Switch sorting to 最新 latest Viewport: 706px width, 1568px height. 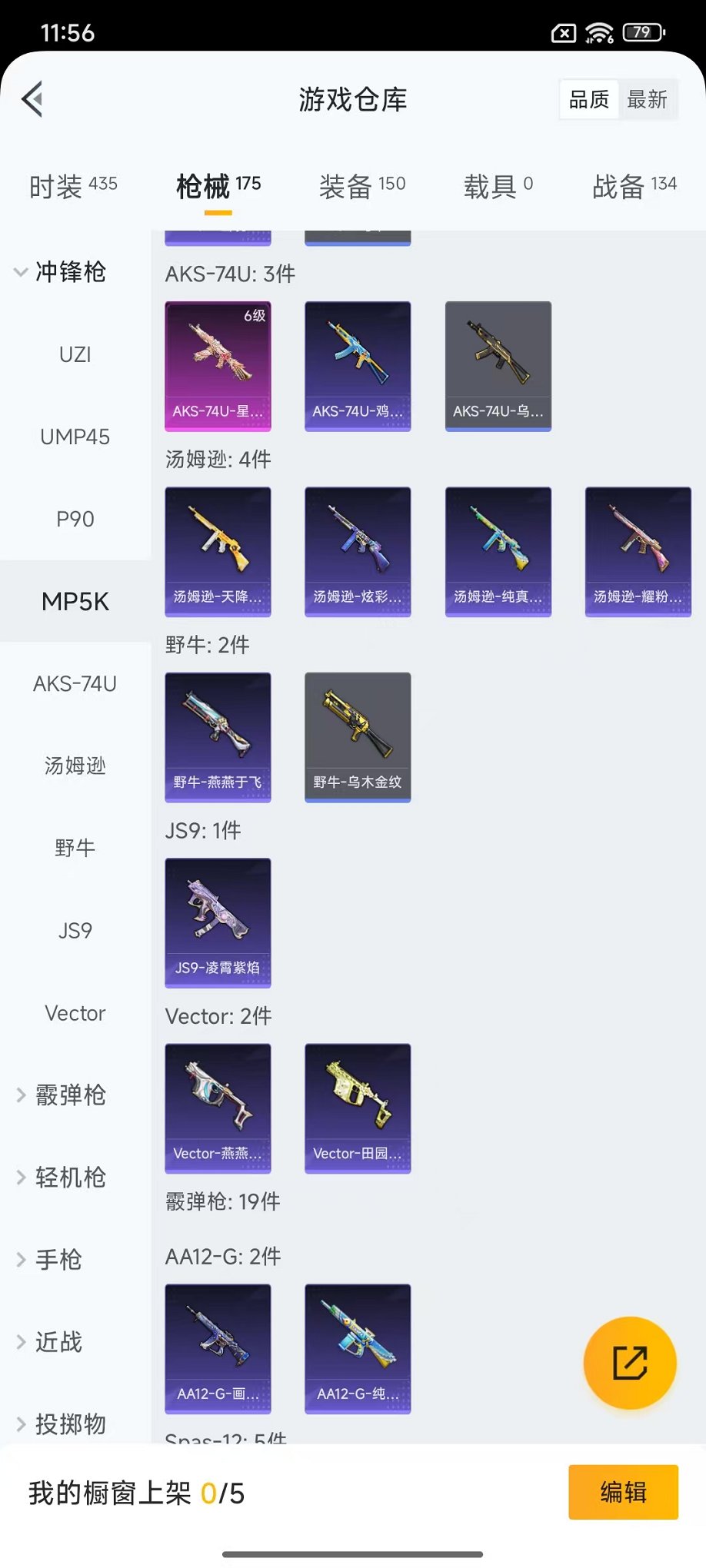pos(648,98)
